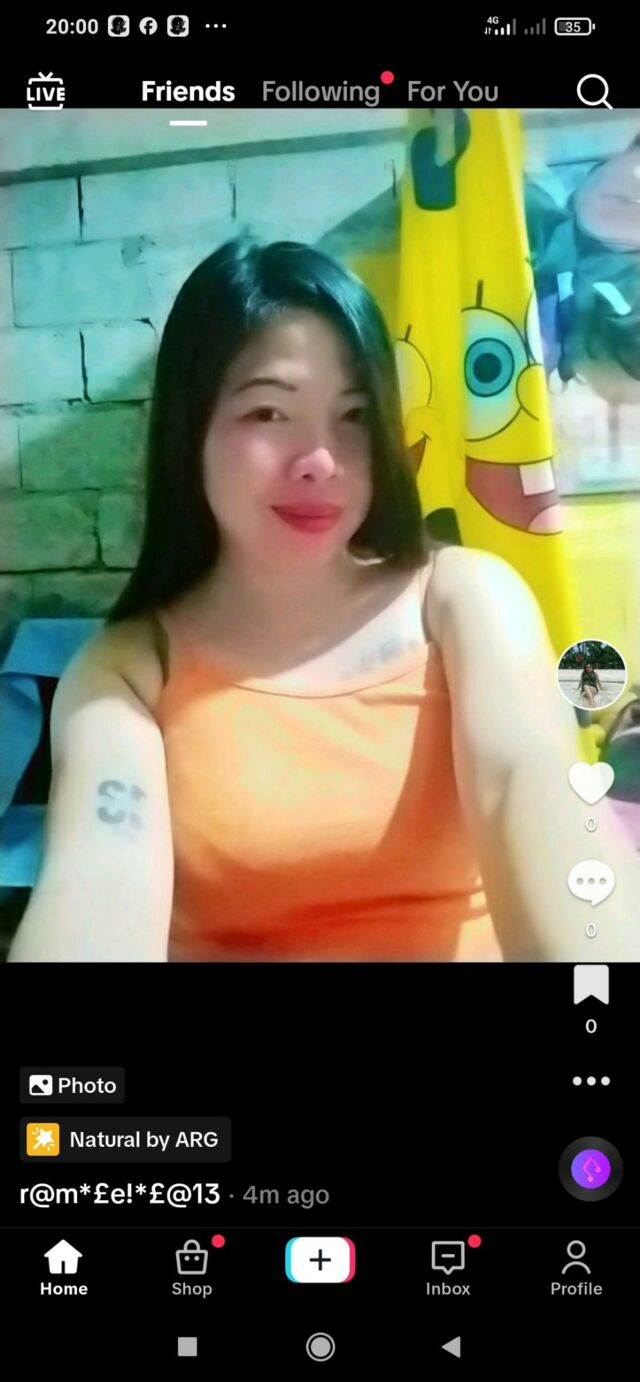Open the r@m*£e!*£@13 username profile
The height and width of the screenshot is (1382, 640).
tap(119, 1194)
